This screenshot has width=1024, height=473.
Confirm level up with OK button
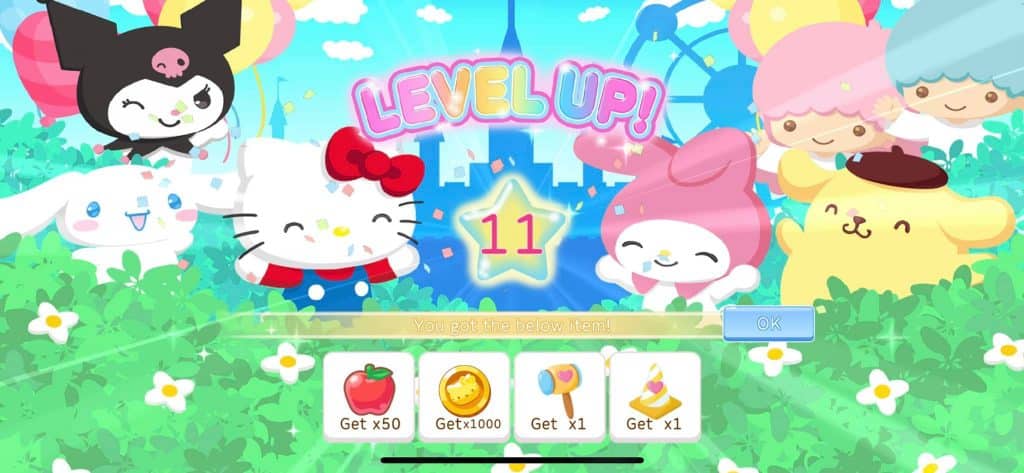768,324
